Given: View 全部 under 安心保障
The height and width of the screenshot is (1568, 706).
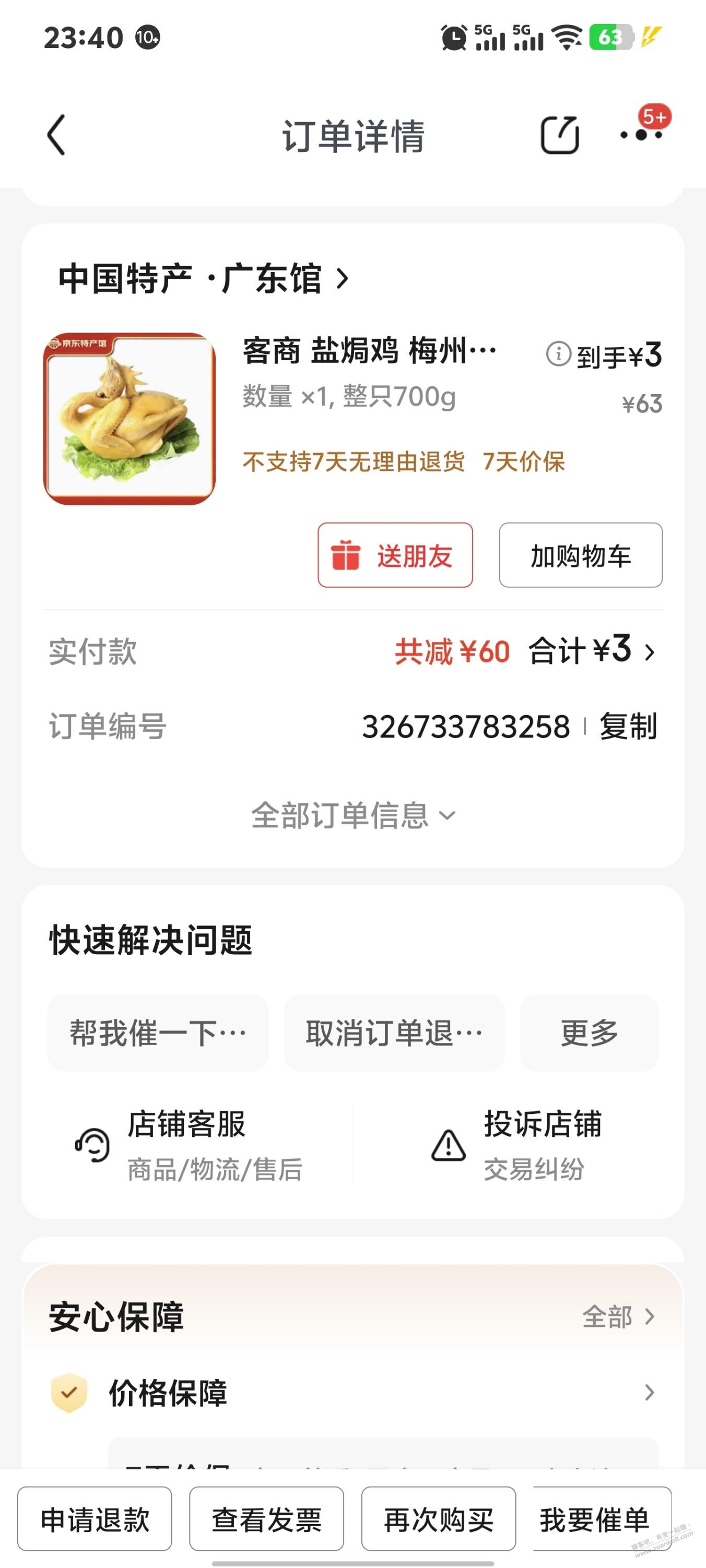Looking at the screenshot, I should pos(618,1317).
